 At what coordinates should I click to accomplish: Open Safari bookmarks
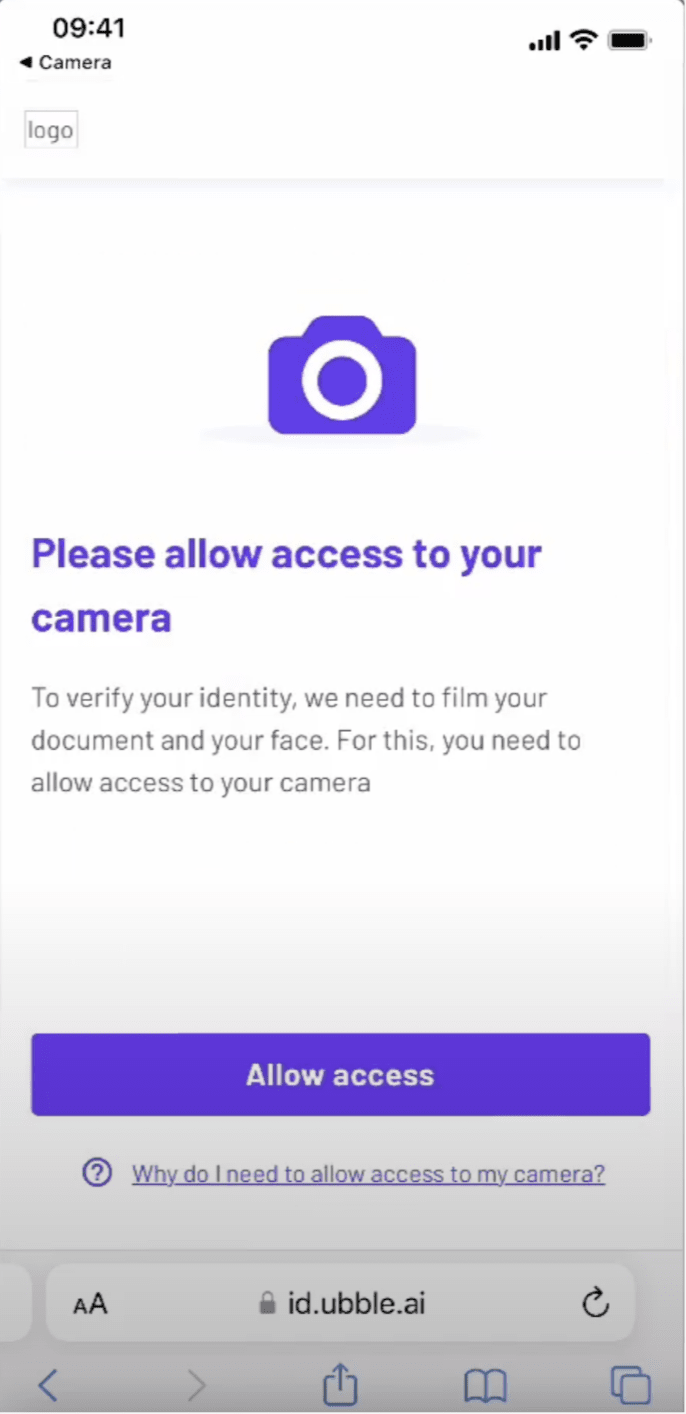tap(486, 1385)
